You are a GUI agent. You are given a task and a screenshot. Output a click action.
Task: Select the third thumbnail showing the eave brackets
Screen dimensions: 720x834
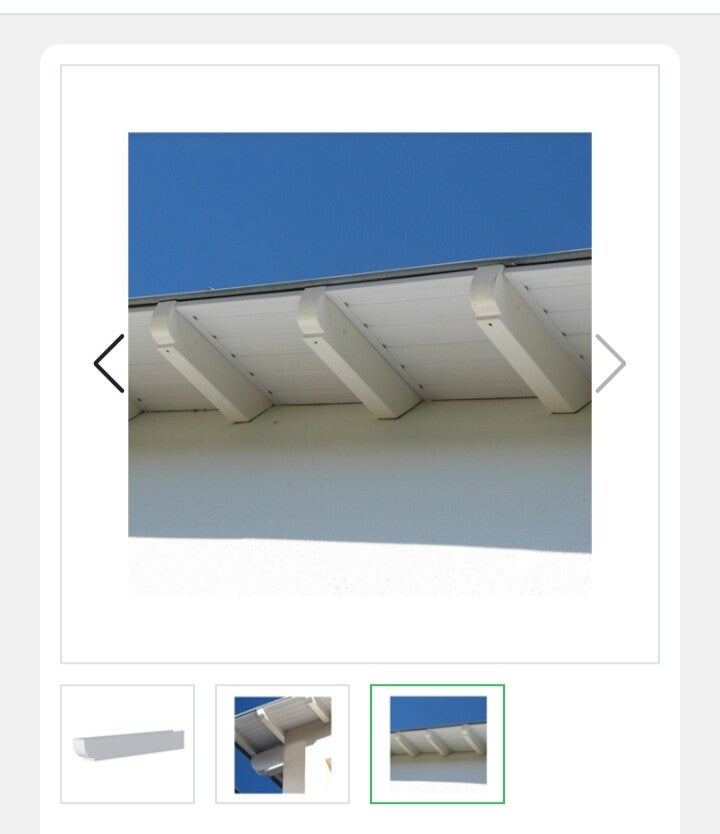437,744
